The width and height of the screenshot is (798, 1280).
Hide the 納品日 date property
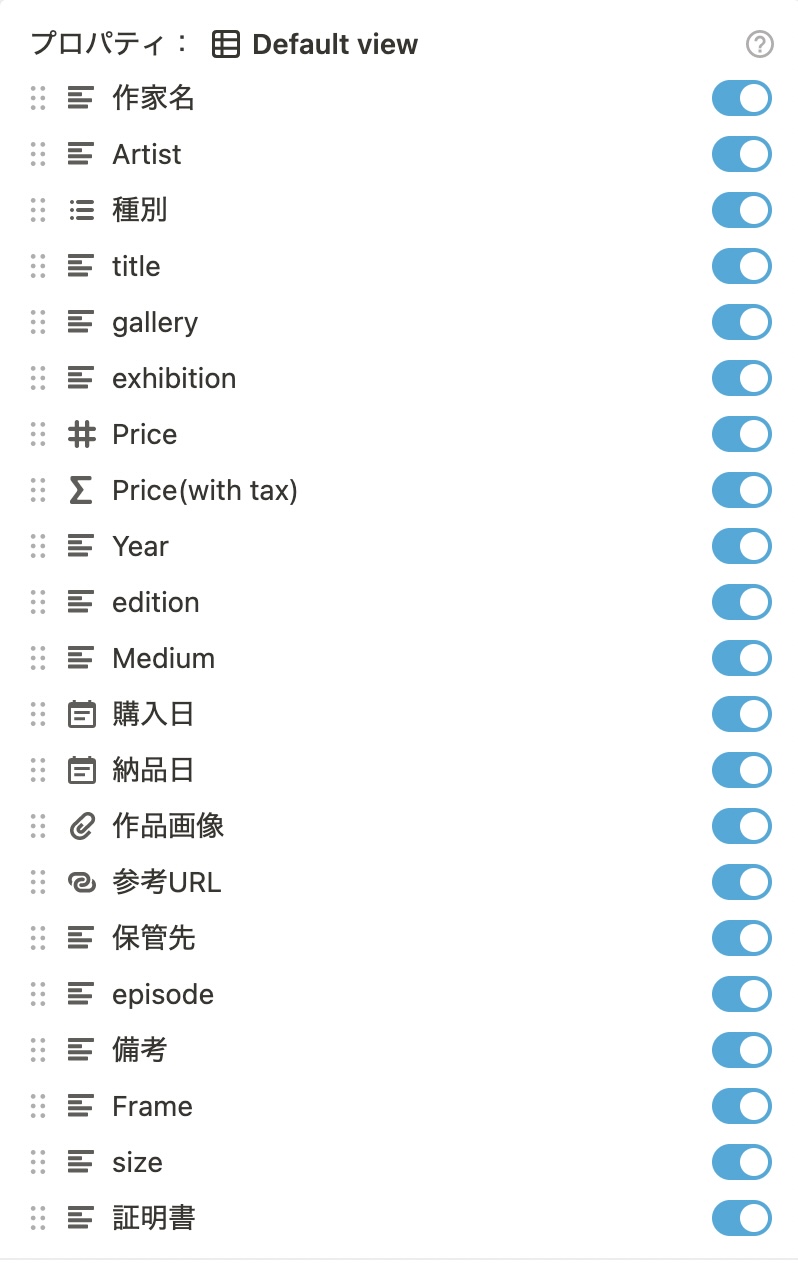pos(742,770)
